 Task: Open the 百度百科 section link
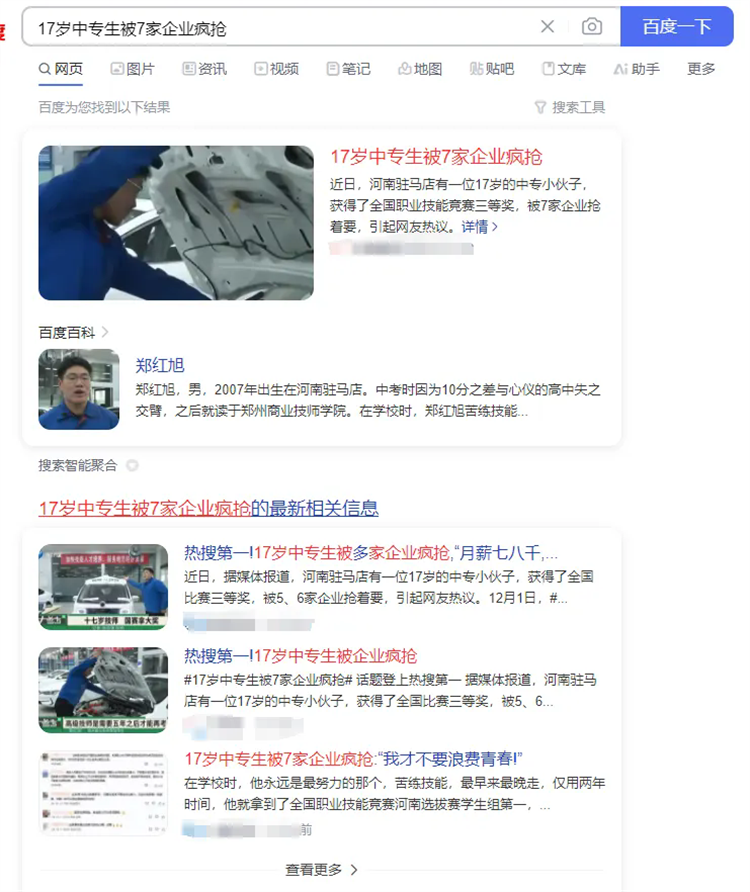[73, 332]
